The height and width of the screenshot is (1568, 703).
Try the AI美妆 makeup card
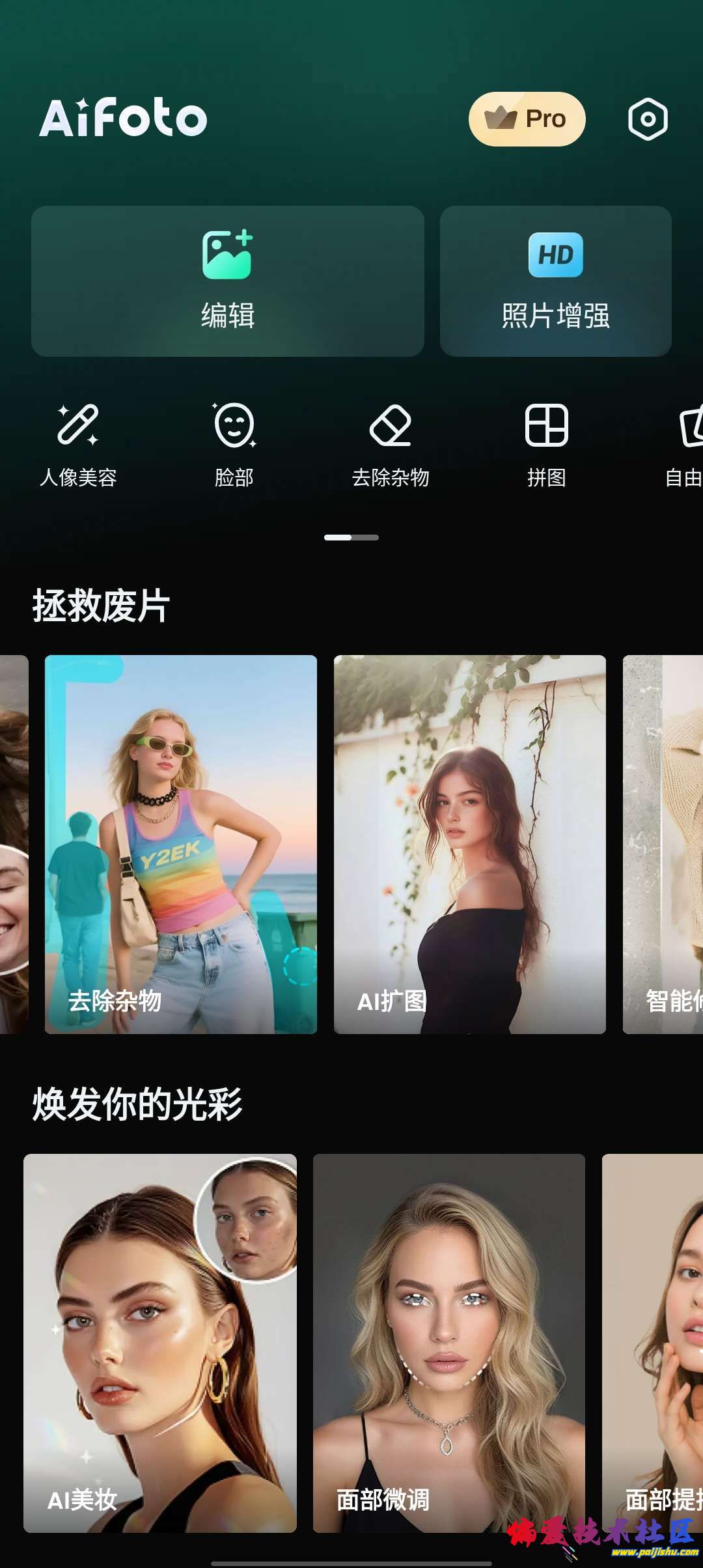(x=160, y=1343)
